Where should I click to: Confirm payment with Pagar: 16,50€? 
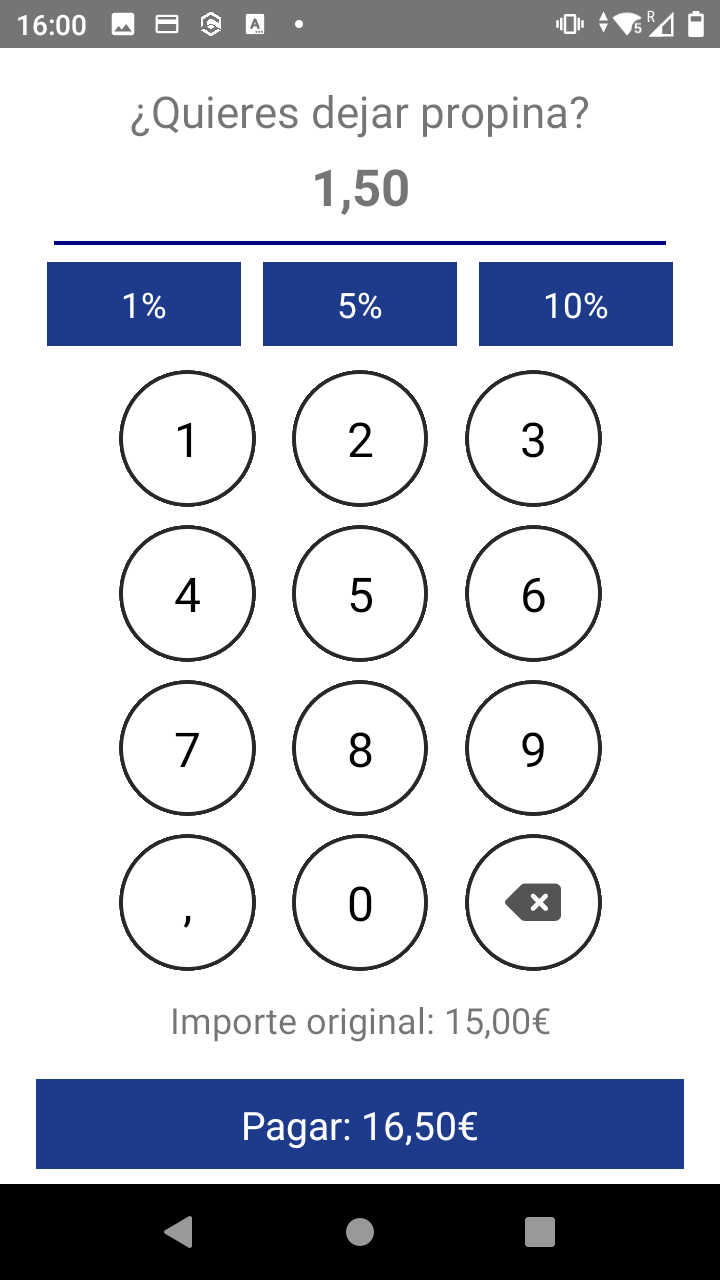tap(360, 1124)
